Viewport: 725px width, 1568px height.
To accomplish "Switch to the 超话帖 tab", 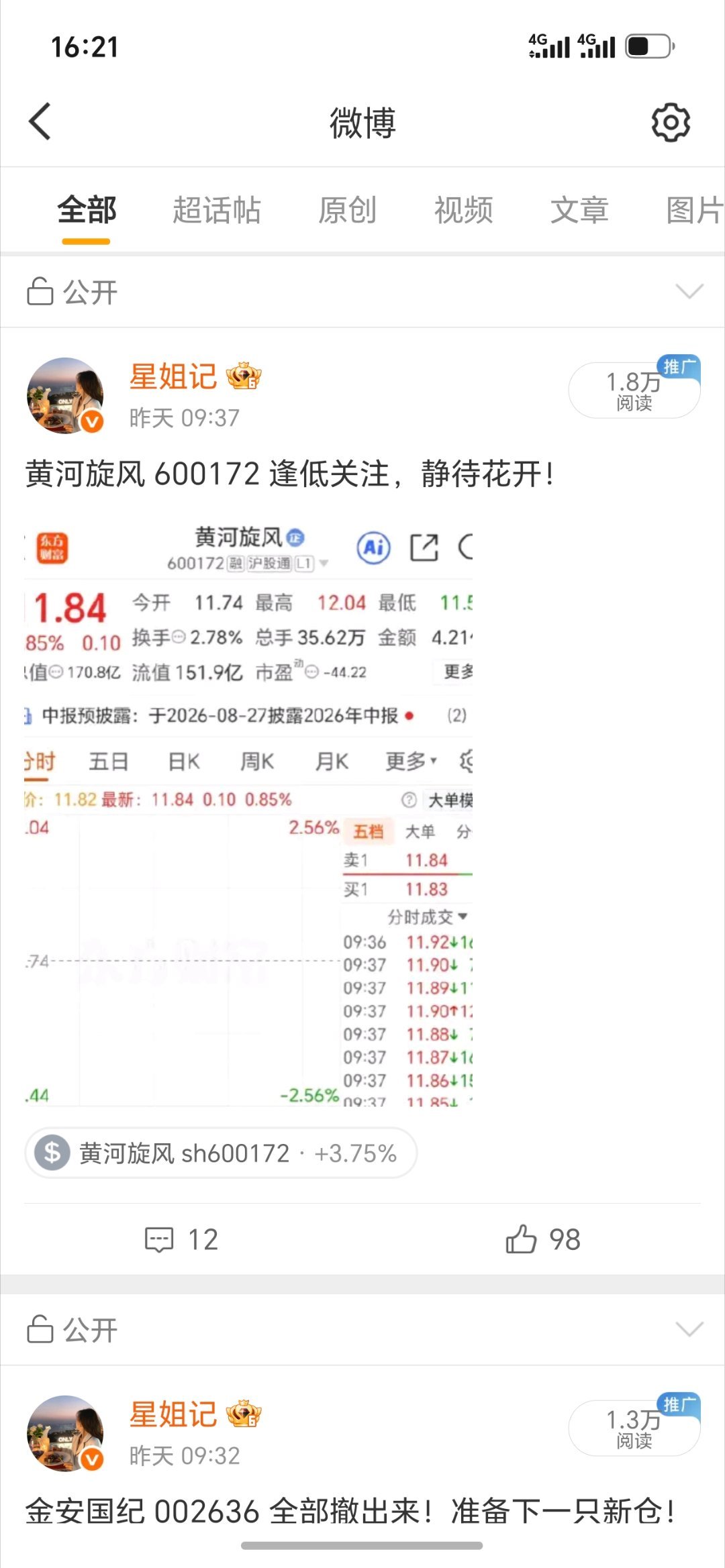I will click(x=216, y=210).
